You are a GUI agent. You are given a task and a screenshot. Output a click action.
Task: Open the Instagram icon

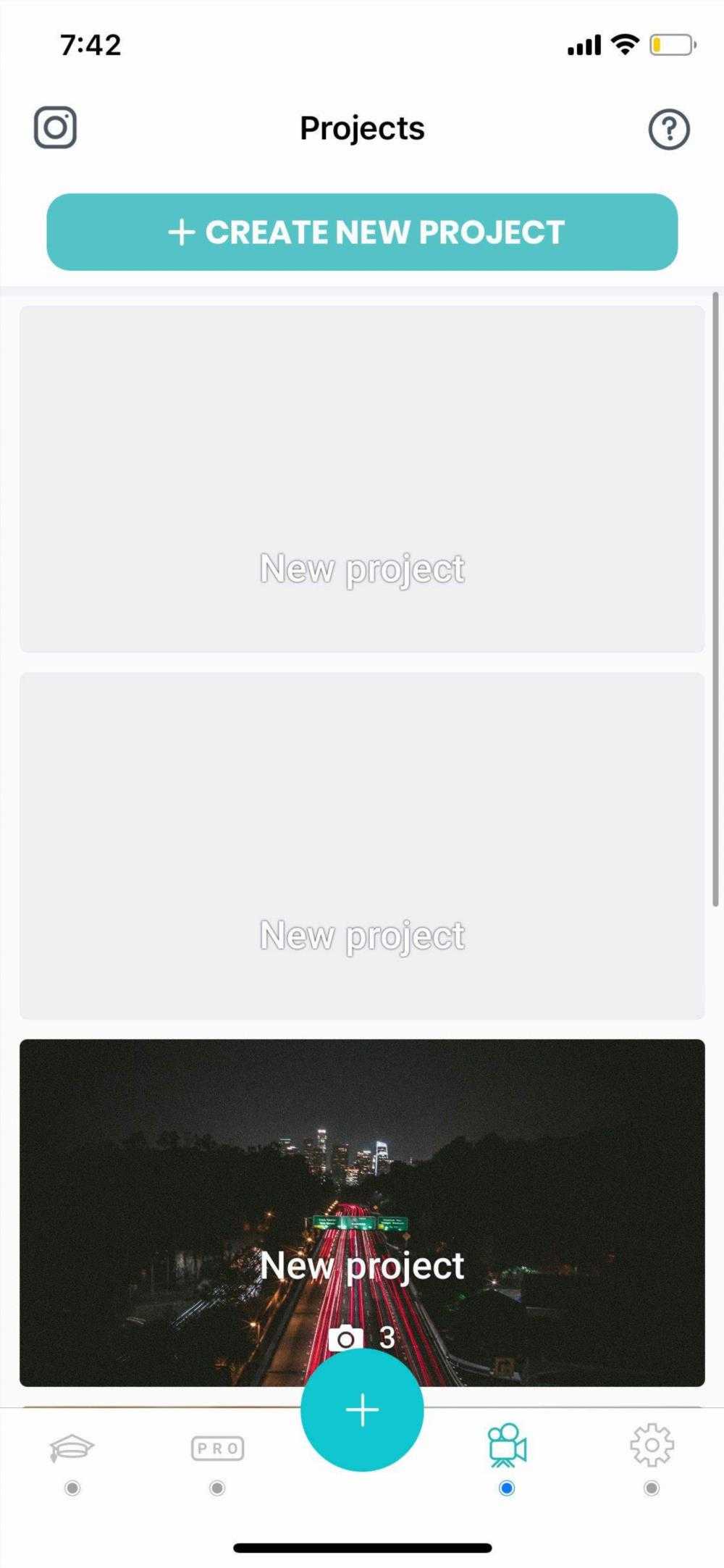[56, 128]
